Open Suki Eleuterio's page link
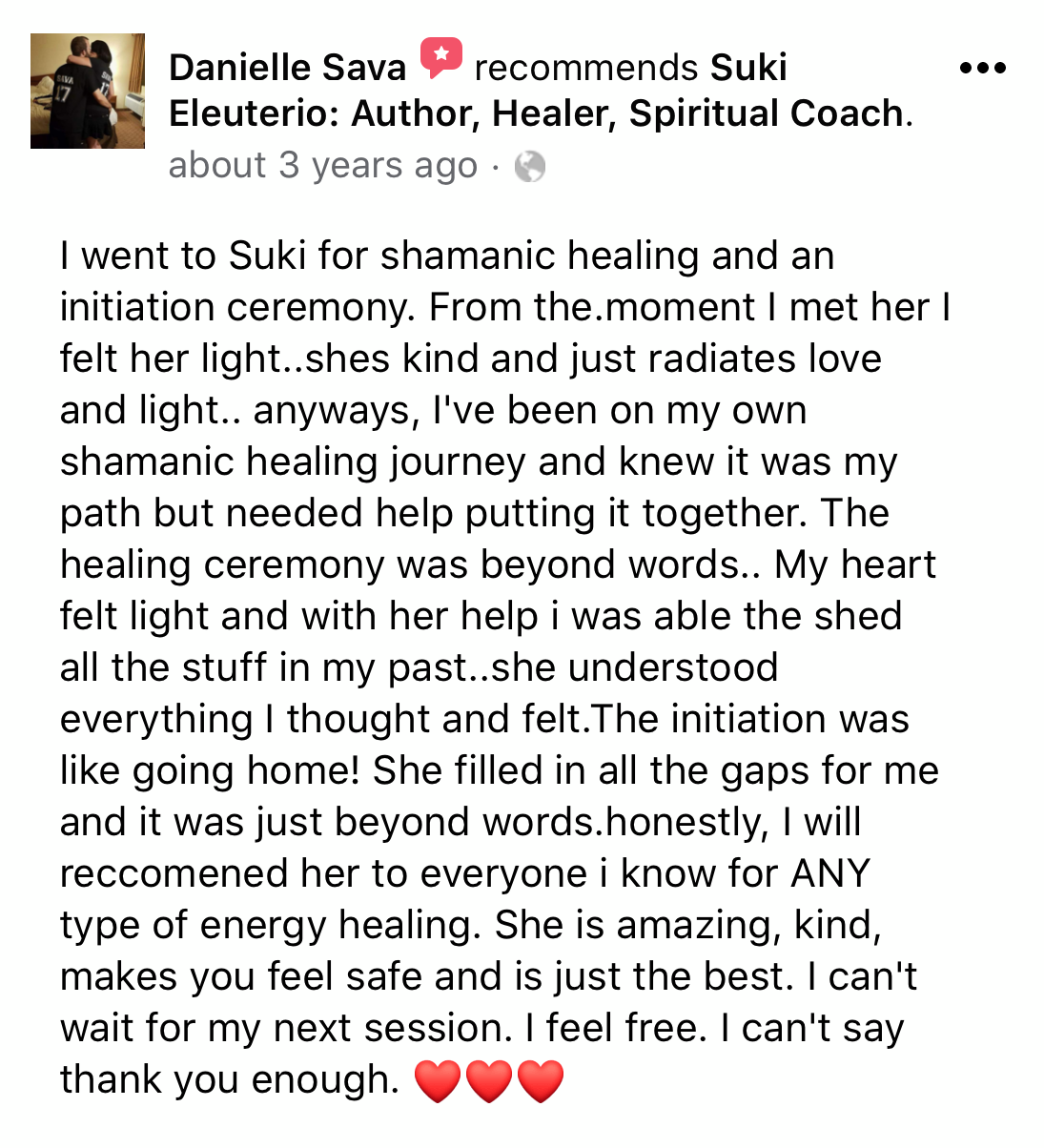The height and width of the screenshot is (1148, 1044). [537, 113]
